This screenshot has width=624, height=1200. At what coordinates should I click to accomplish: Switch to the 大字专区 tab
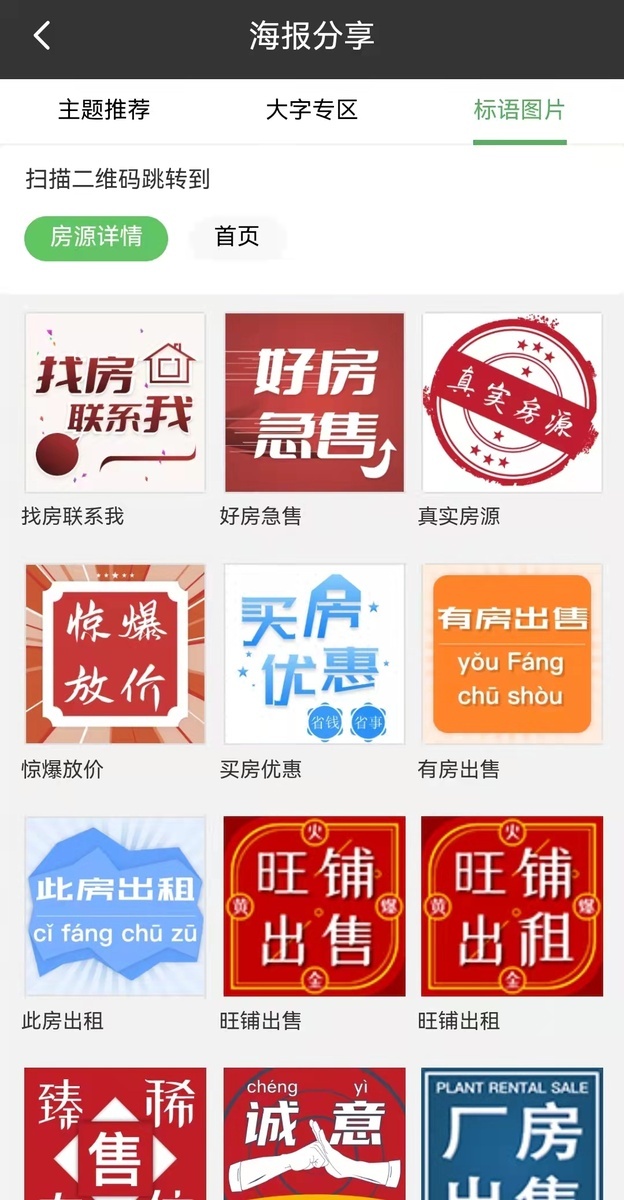click(x=311, y=110)
